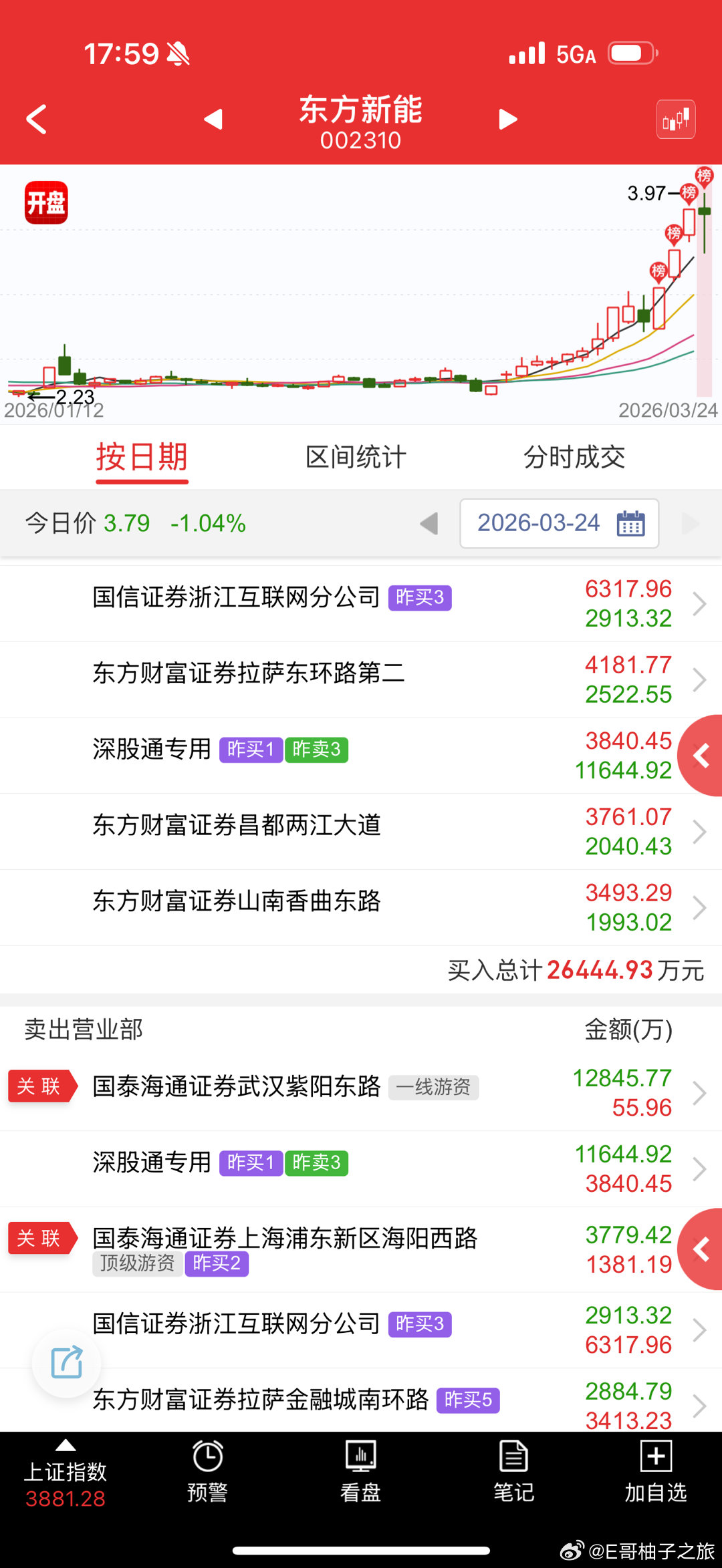Open the candlestick chart style icon top right

[x=675, y=119]
